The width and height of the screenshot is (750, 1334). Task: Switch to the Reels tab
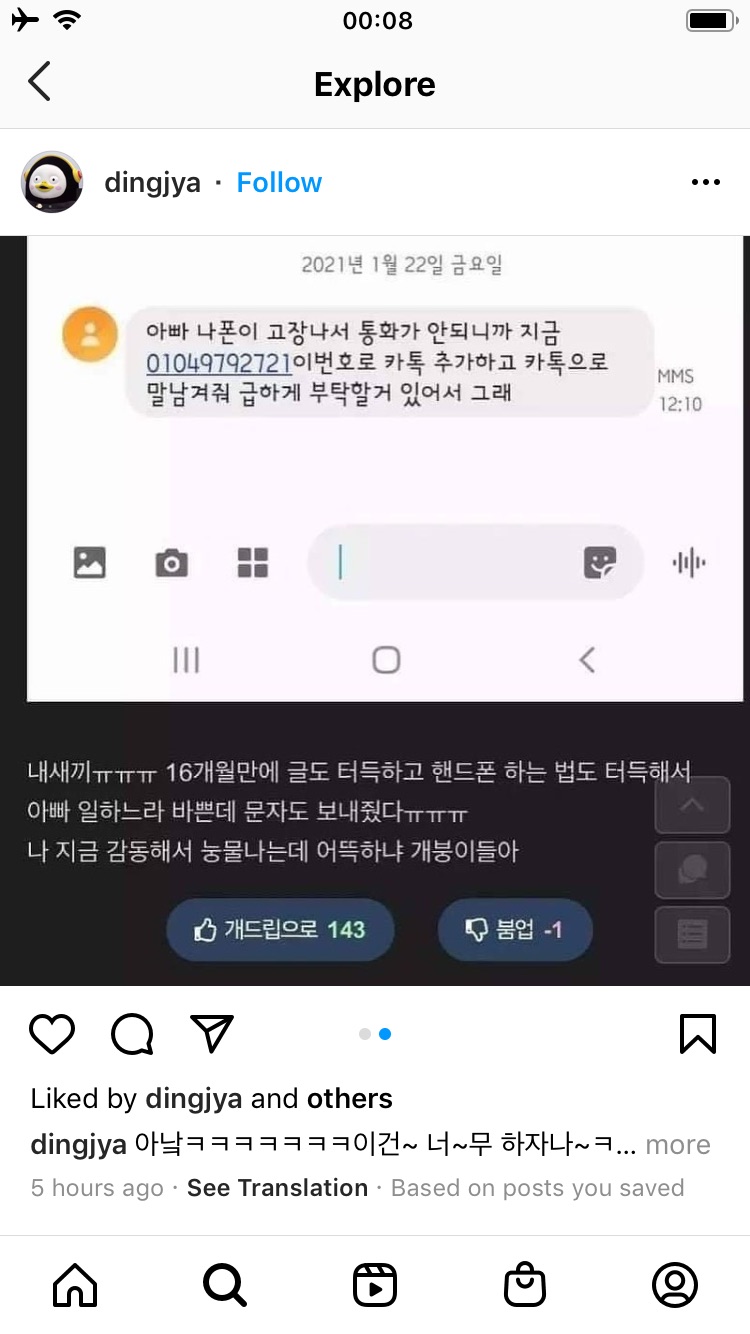pos(375,1285)
